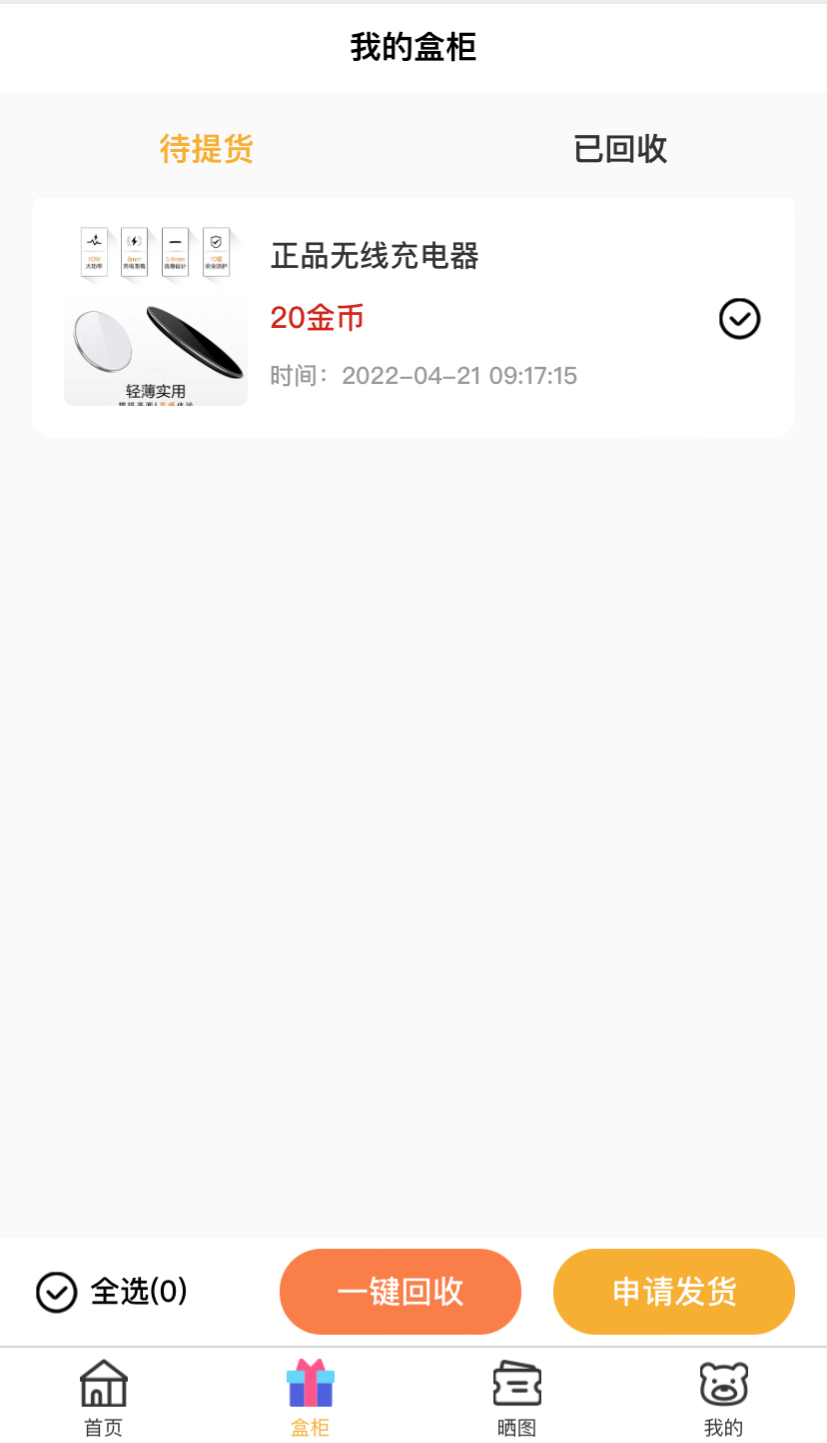This screenshot has height=1443, width=827.
Task: Click the red 20金币 price text
Action: [316, 318]
